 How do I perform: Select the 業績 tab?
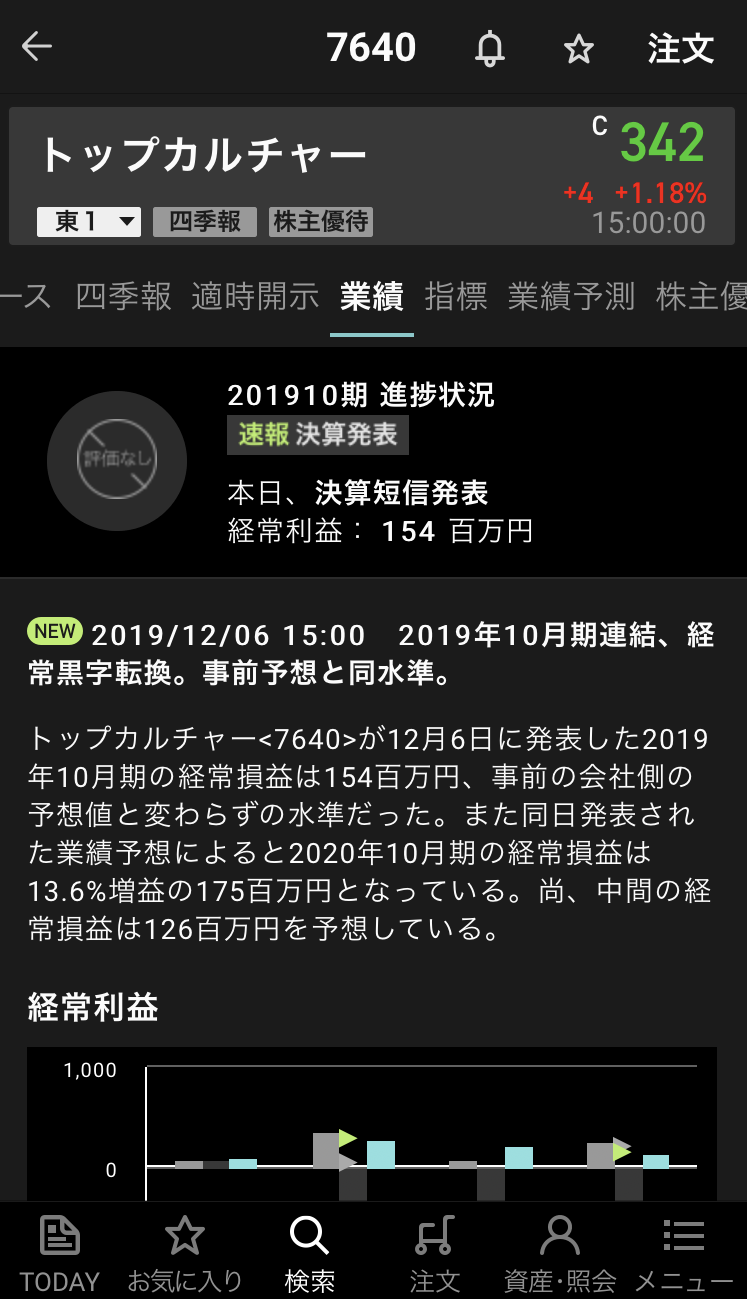tap(371, 296)
